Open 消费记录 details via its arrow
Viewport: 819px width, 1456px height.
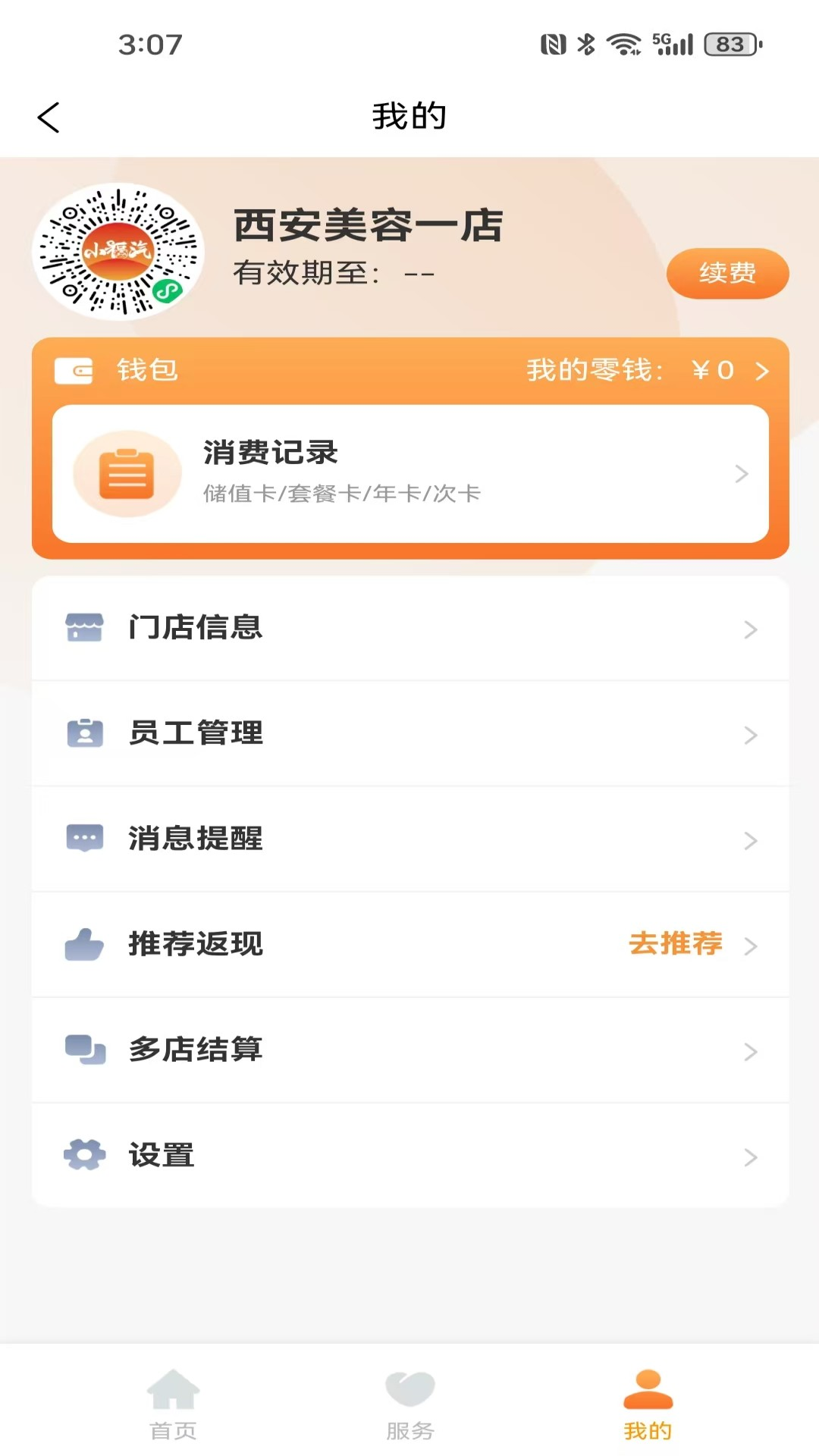[741, 474]
